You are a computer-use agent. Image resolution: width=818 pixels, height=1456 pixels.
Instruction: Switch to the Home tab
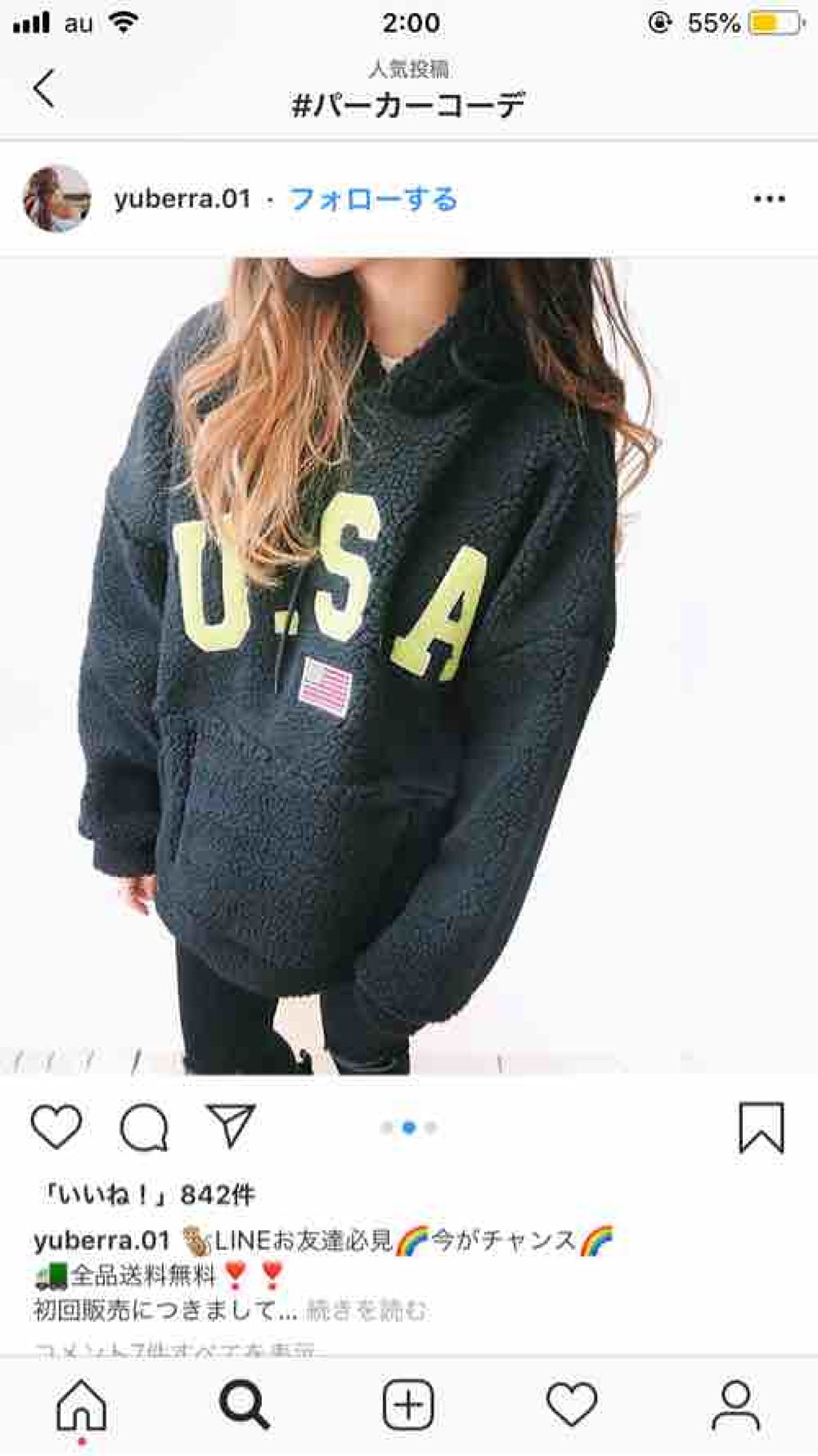[x=81, y=1405]
